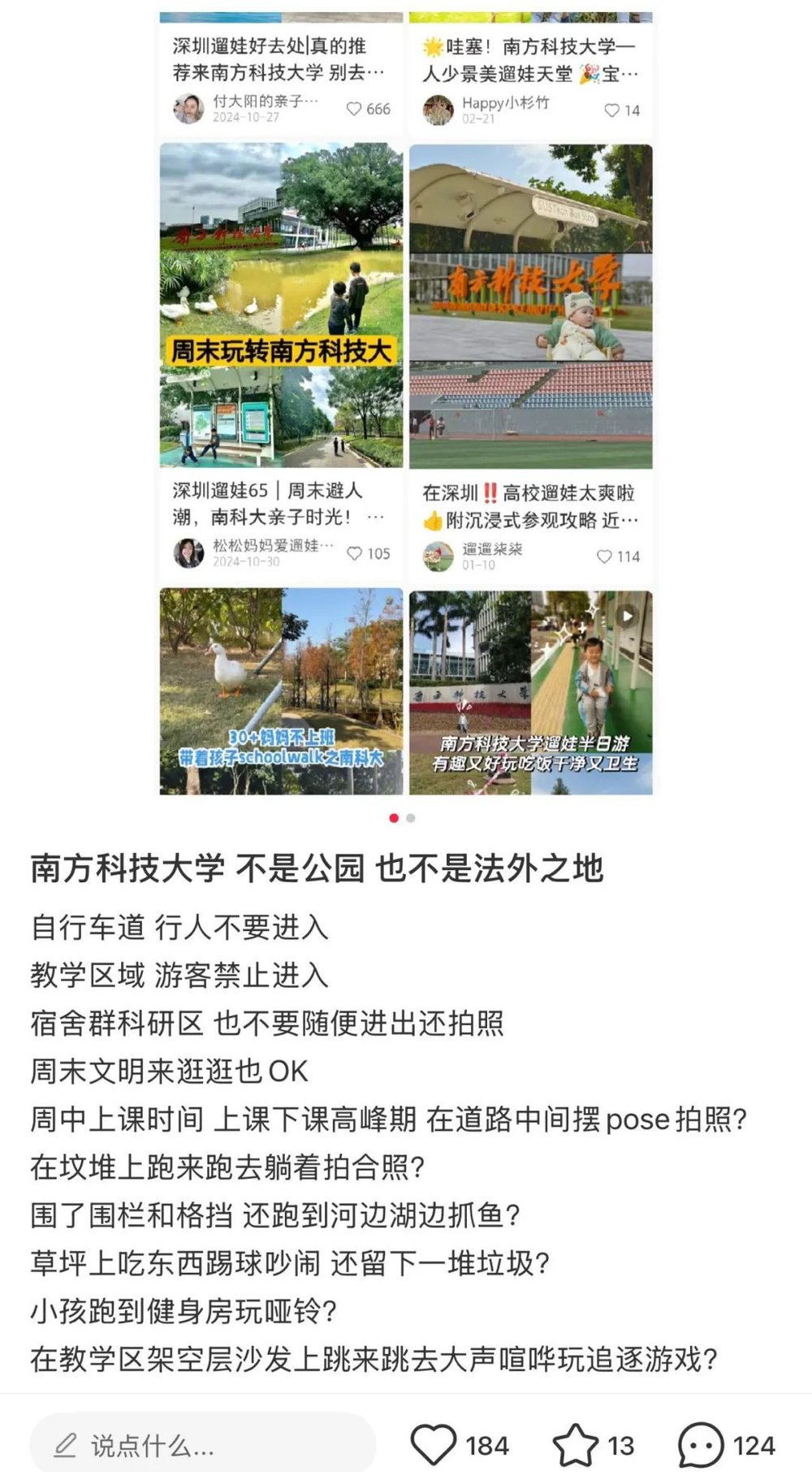
Task: Open the post's screenshot image in full view
Action: click(406, 406)
